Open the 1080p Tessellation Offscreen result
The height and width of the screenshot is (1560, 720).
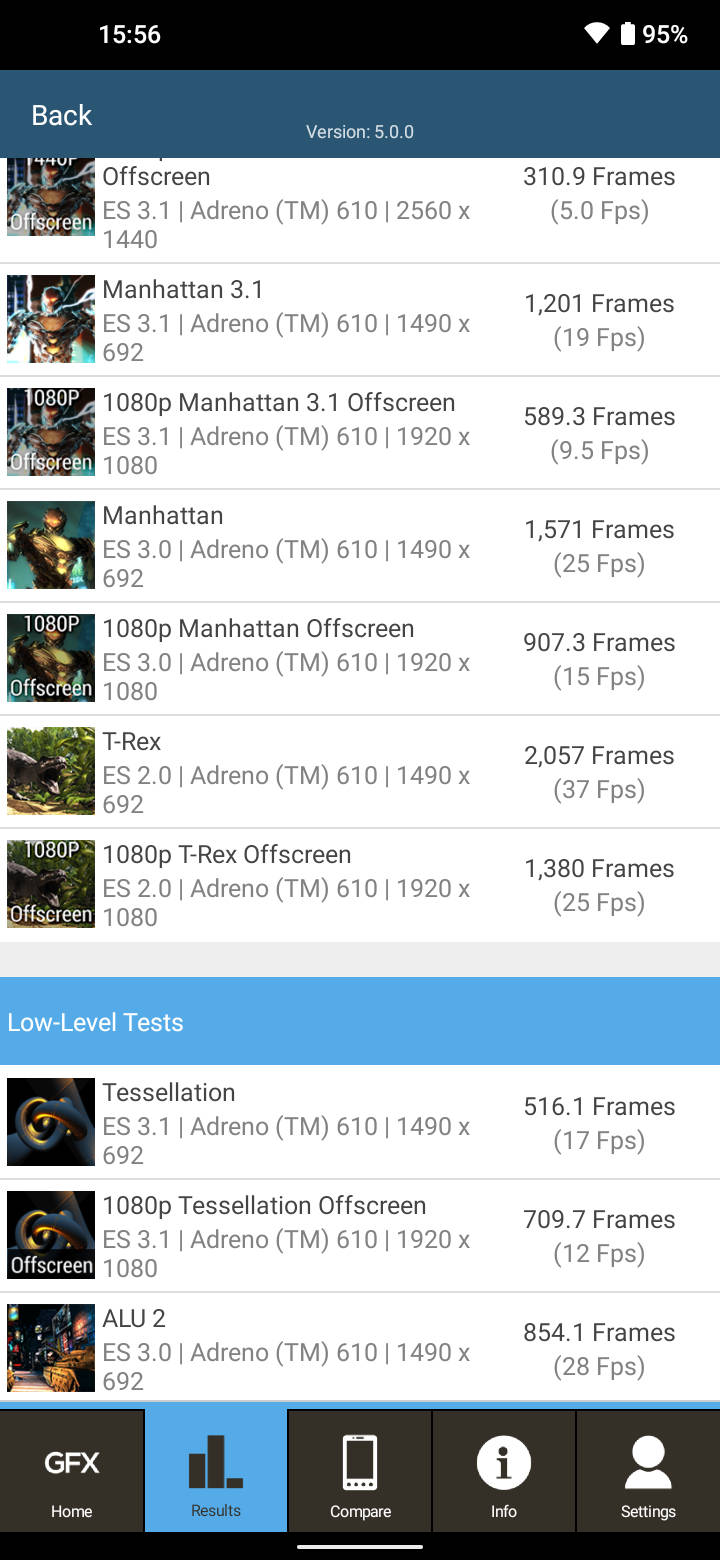click(x=360, y=1235)
